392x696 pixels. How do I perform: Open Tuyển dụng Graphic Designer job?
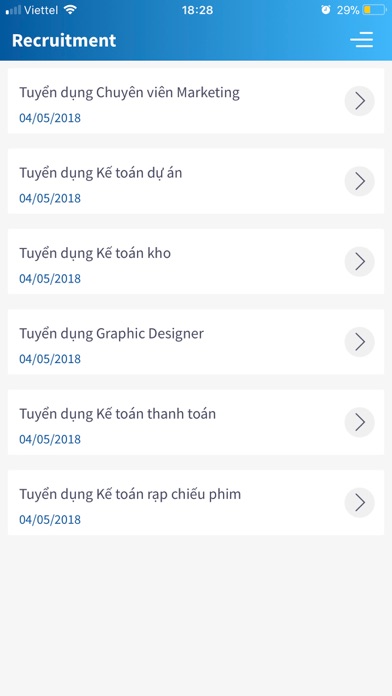coord(196,342)
